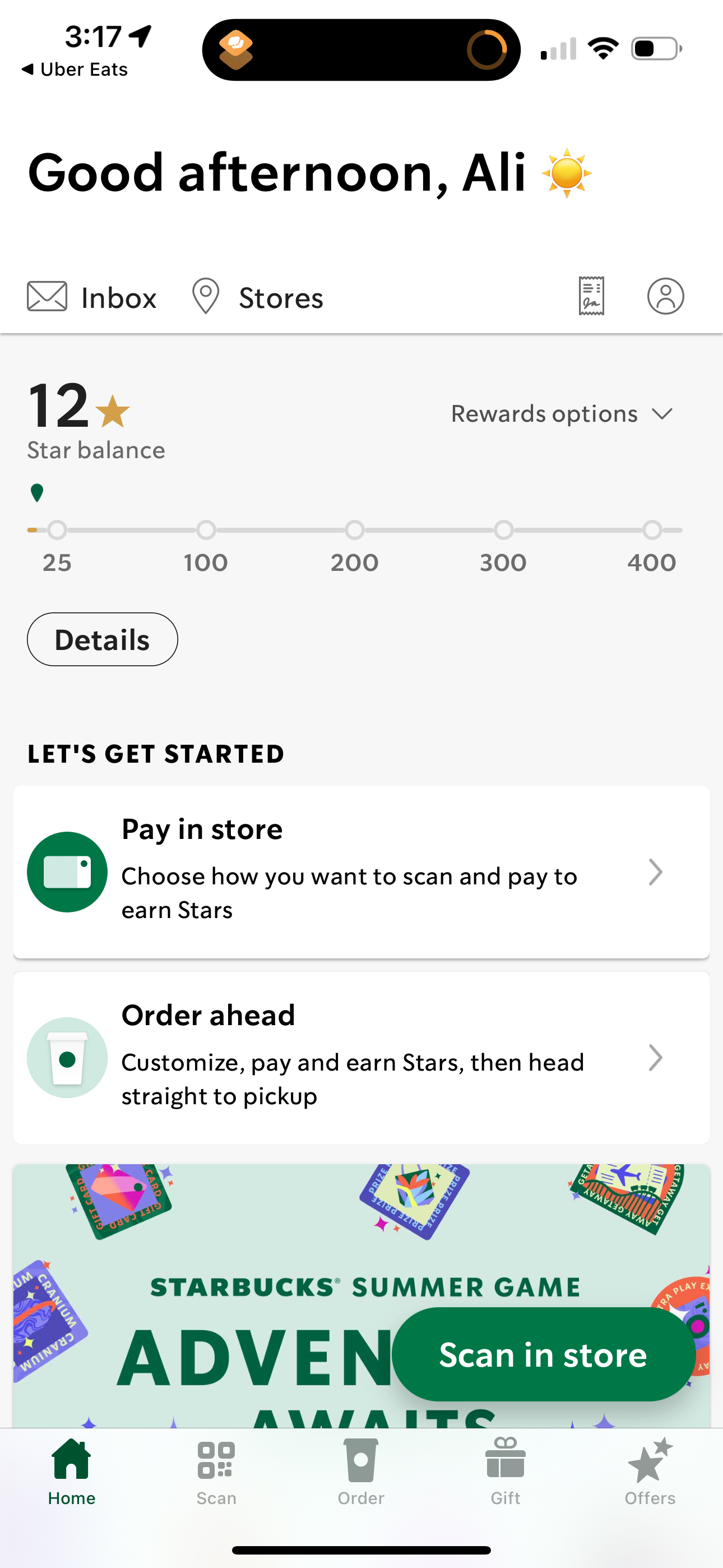
Task: Select the 25 star milestone marker
Action: point(57,529)
